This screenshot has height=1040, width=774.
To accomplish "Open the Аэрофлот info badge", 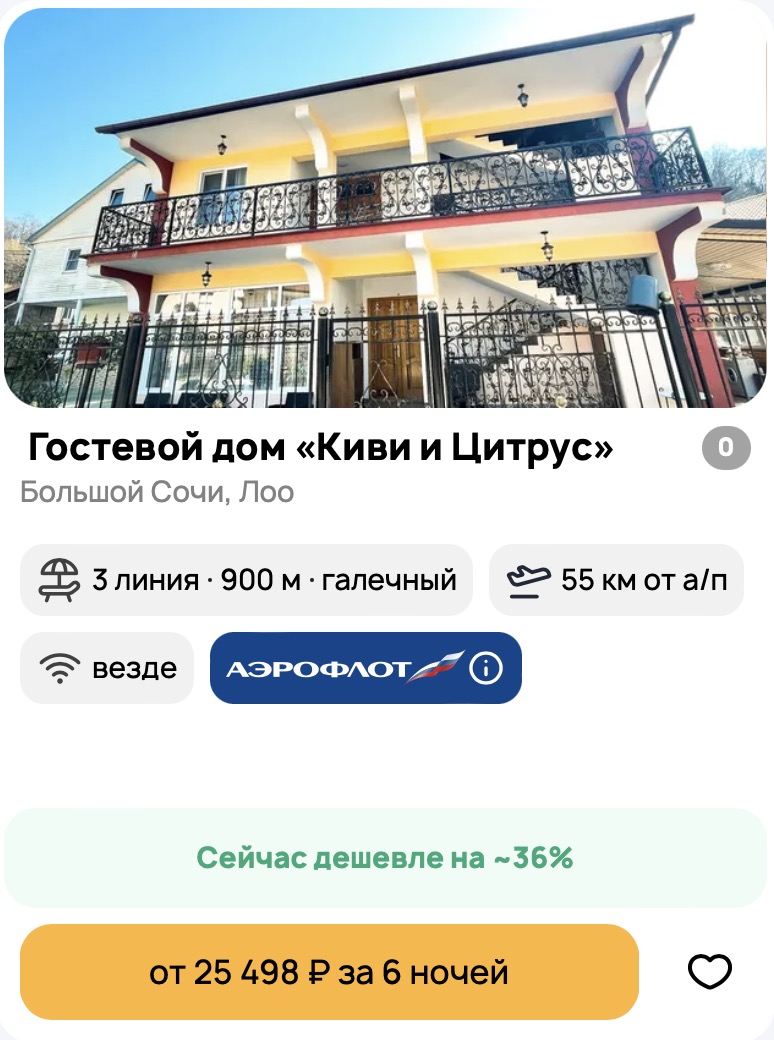I will point(486,668).
